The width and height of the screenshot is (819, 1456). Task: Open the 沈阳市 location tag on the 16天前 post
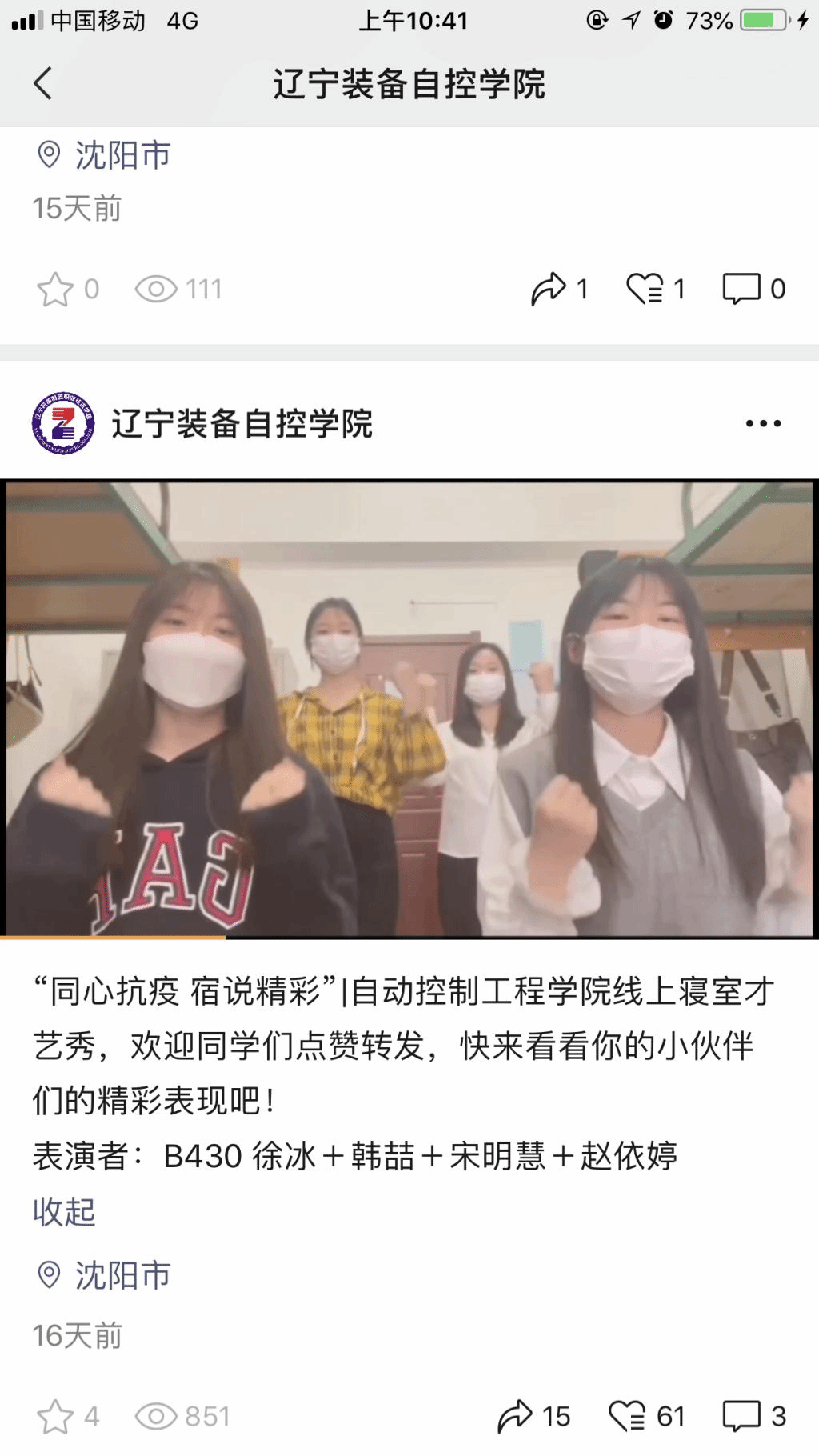pyautogui.click(x=122, y=1275)
